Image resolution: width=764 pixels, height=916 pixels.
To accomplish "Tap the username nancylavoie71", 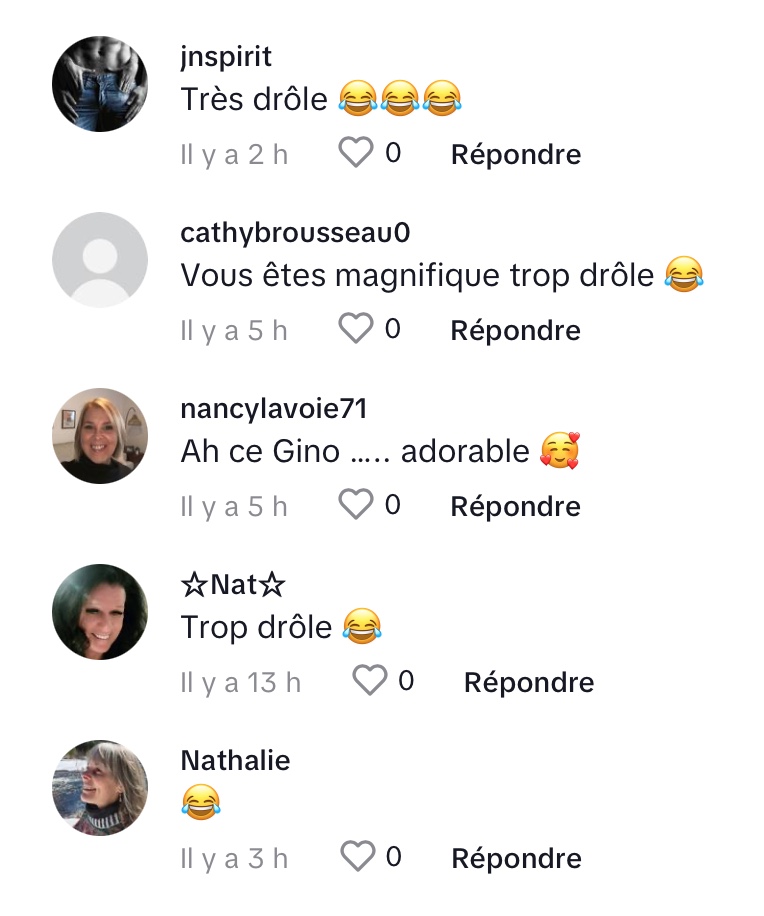I will pyautogui.click(x=273, y=409).
